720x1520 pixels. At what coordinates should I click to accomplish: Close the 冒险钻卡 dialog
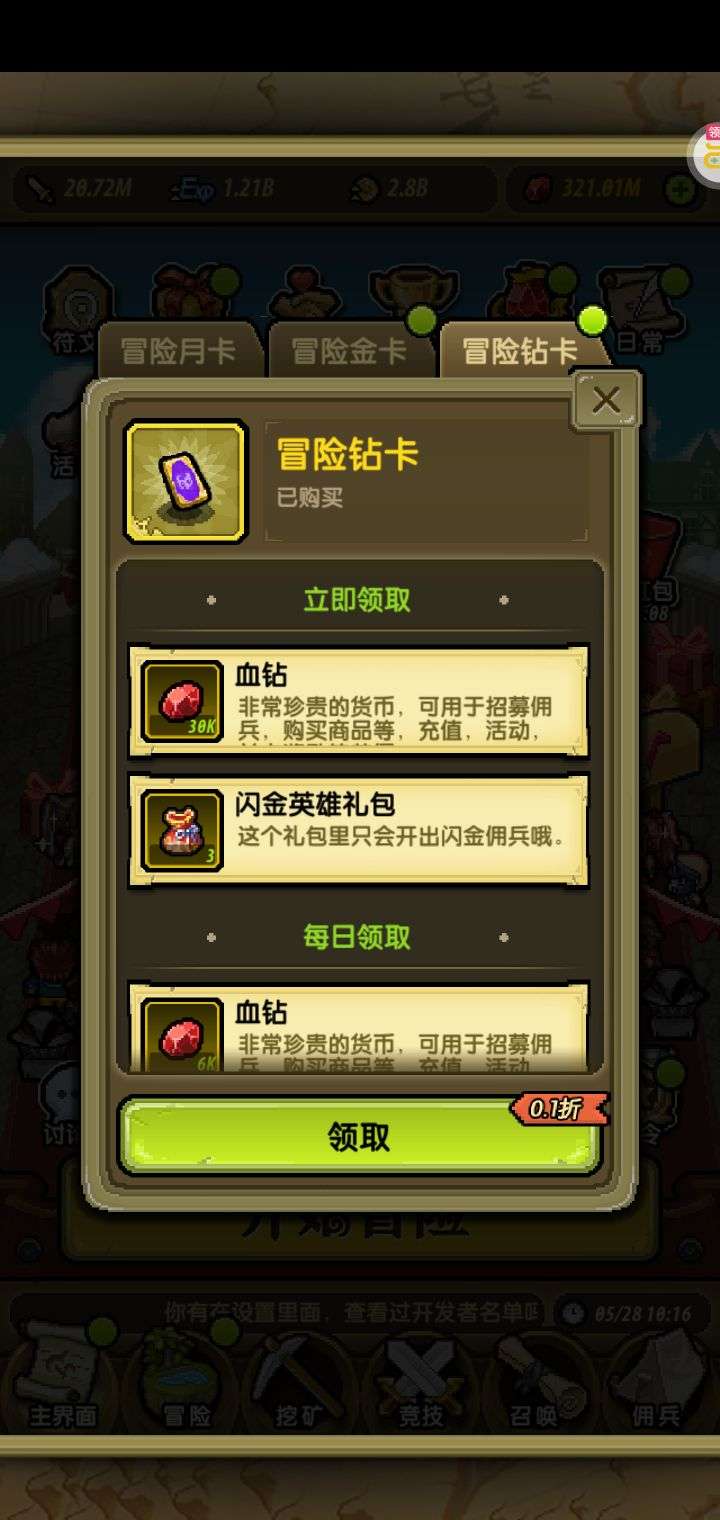(x=606, y=401)
